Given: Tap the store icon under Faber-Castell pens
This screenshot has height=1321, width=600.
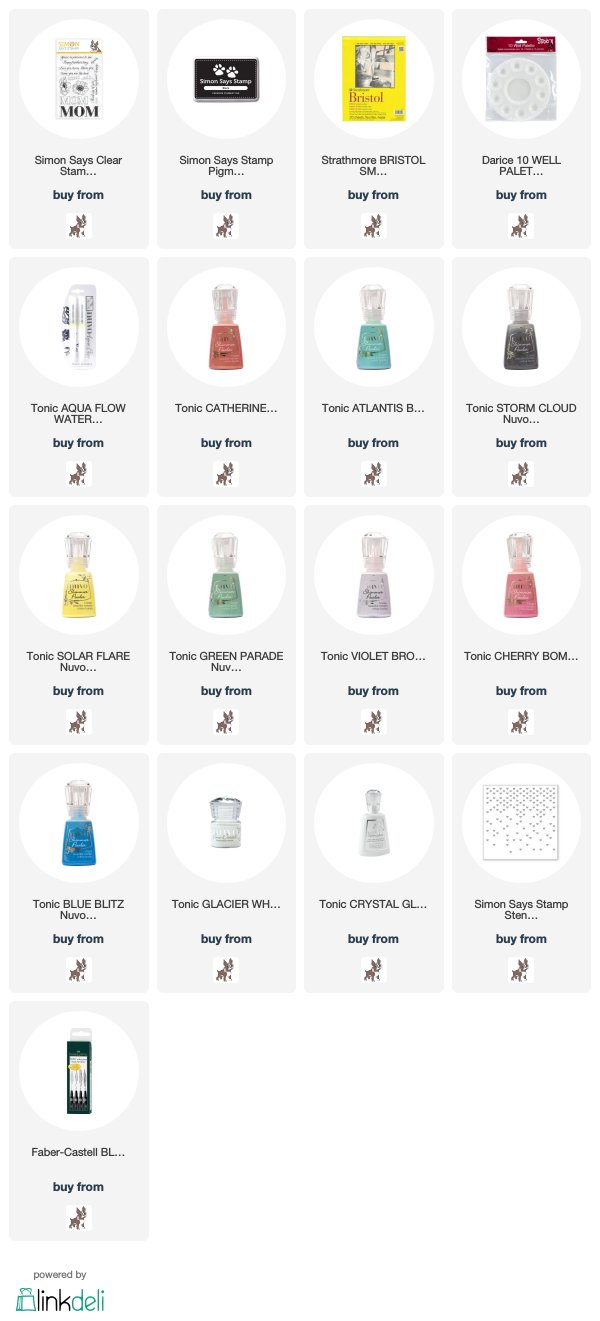Looking at the screenshot, I should tap(79, 1217).
